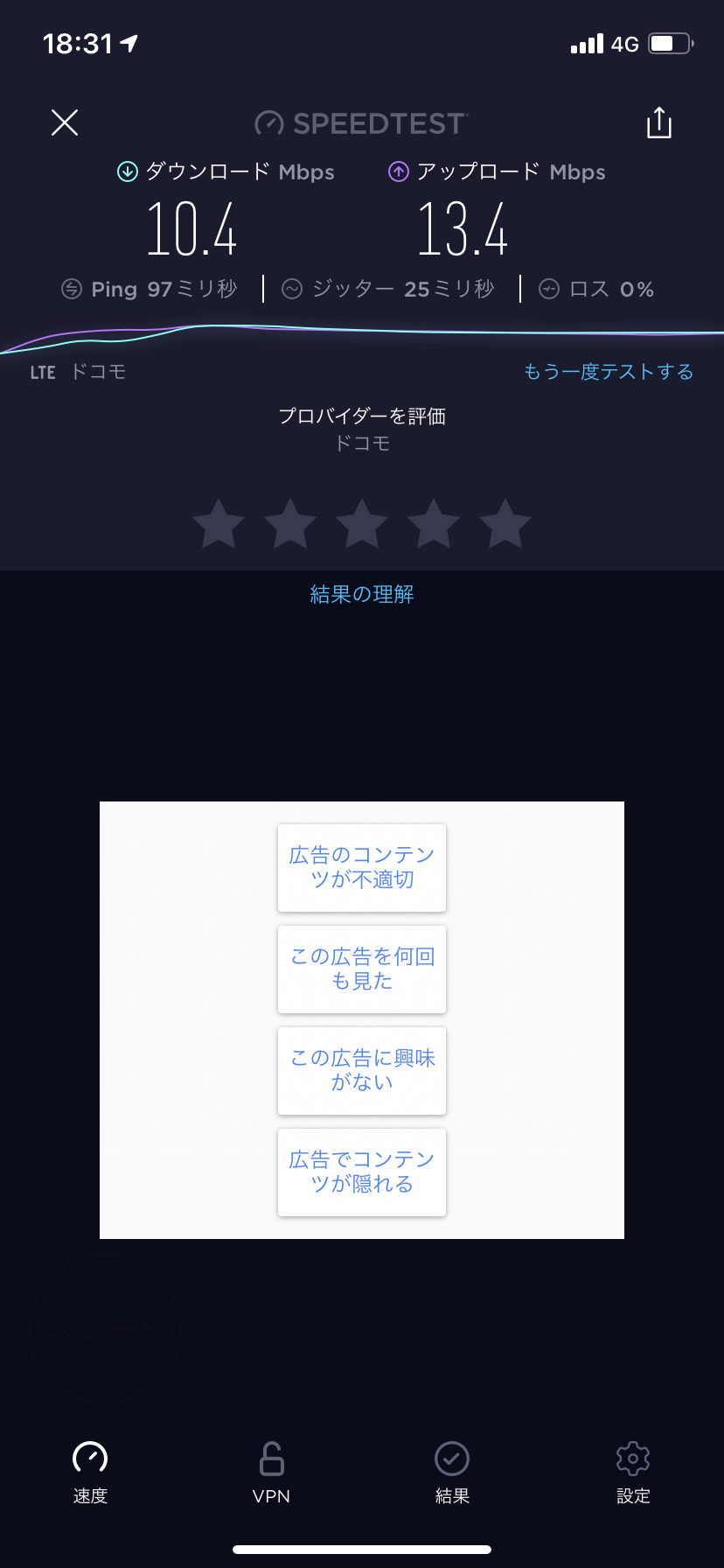This screenshot has width=724, height=1568.
Task: Rate ドコモ with the third star
Action: (362, 523)
